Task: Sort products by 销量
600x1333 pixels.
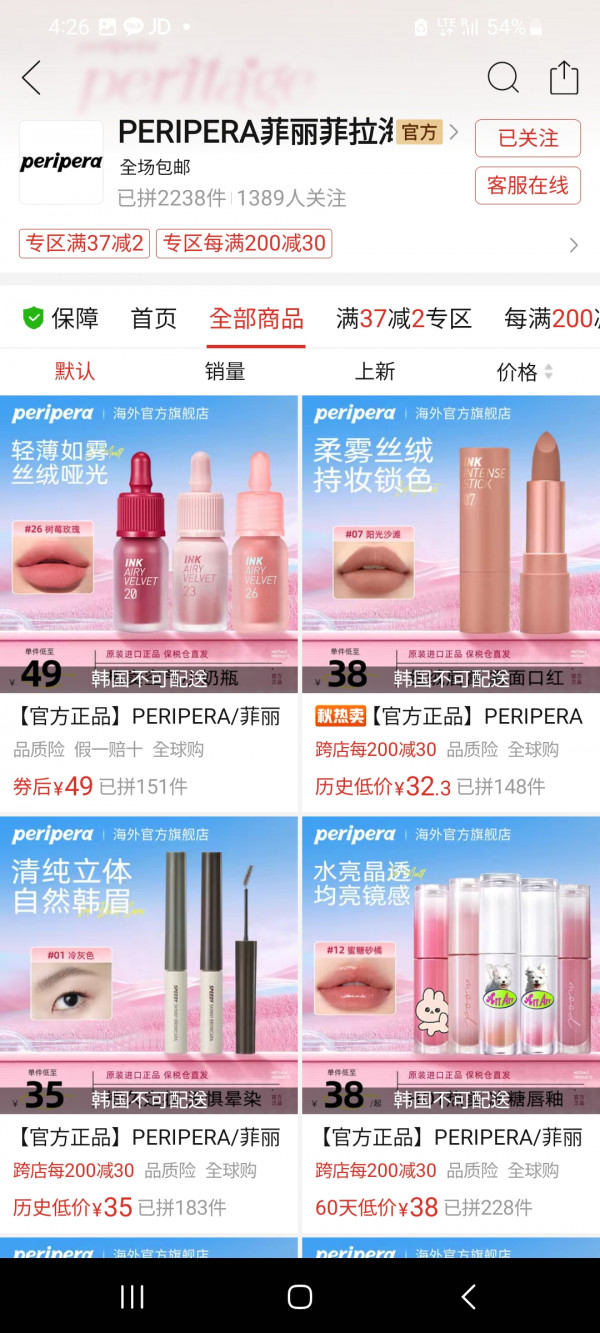Action: click(x=225, y=372)
